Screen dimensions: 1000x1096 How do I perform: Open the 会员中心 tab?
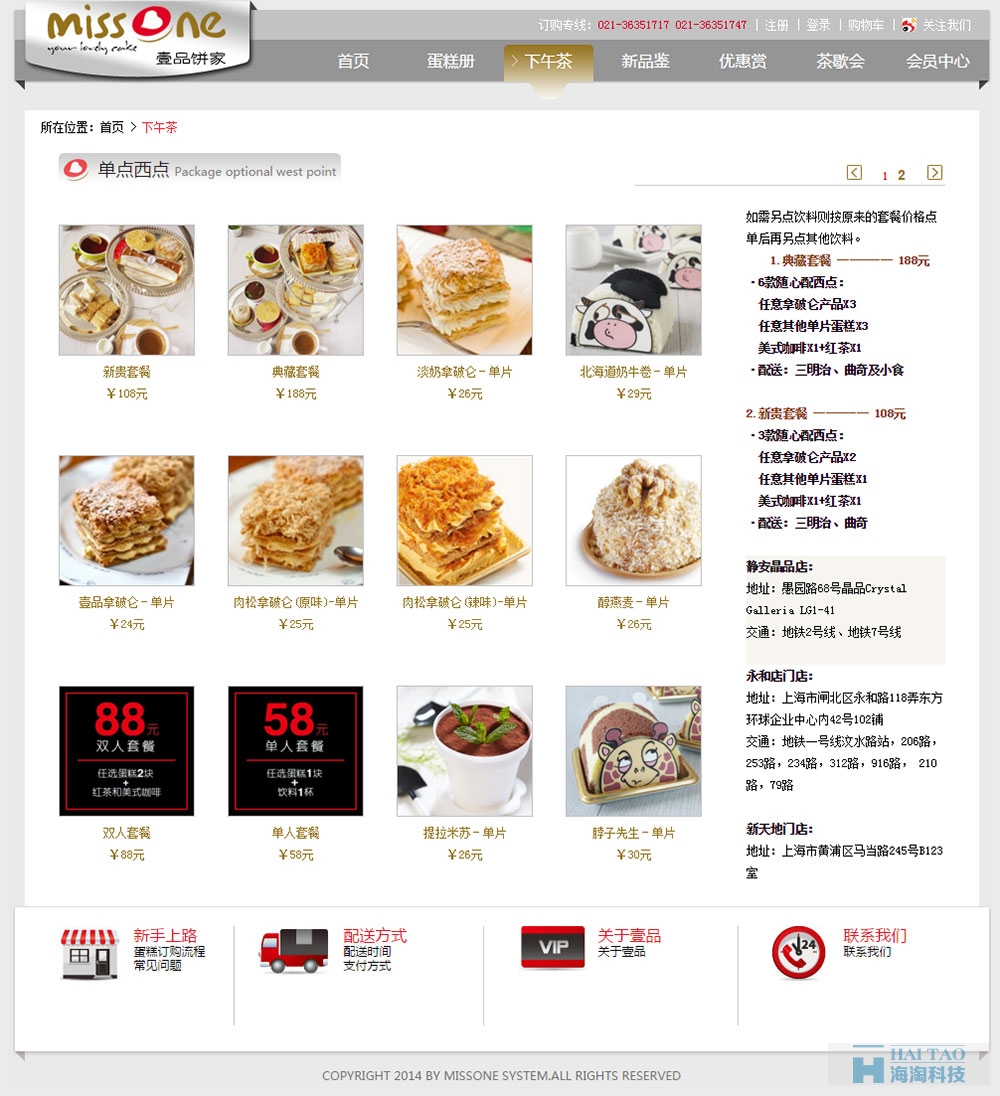tap(937, 62)
